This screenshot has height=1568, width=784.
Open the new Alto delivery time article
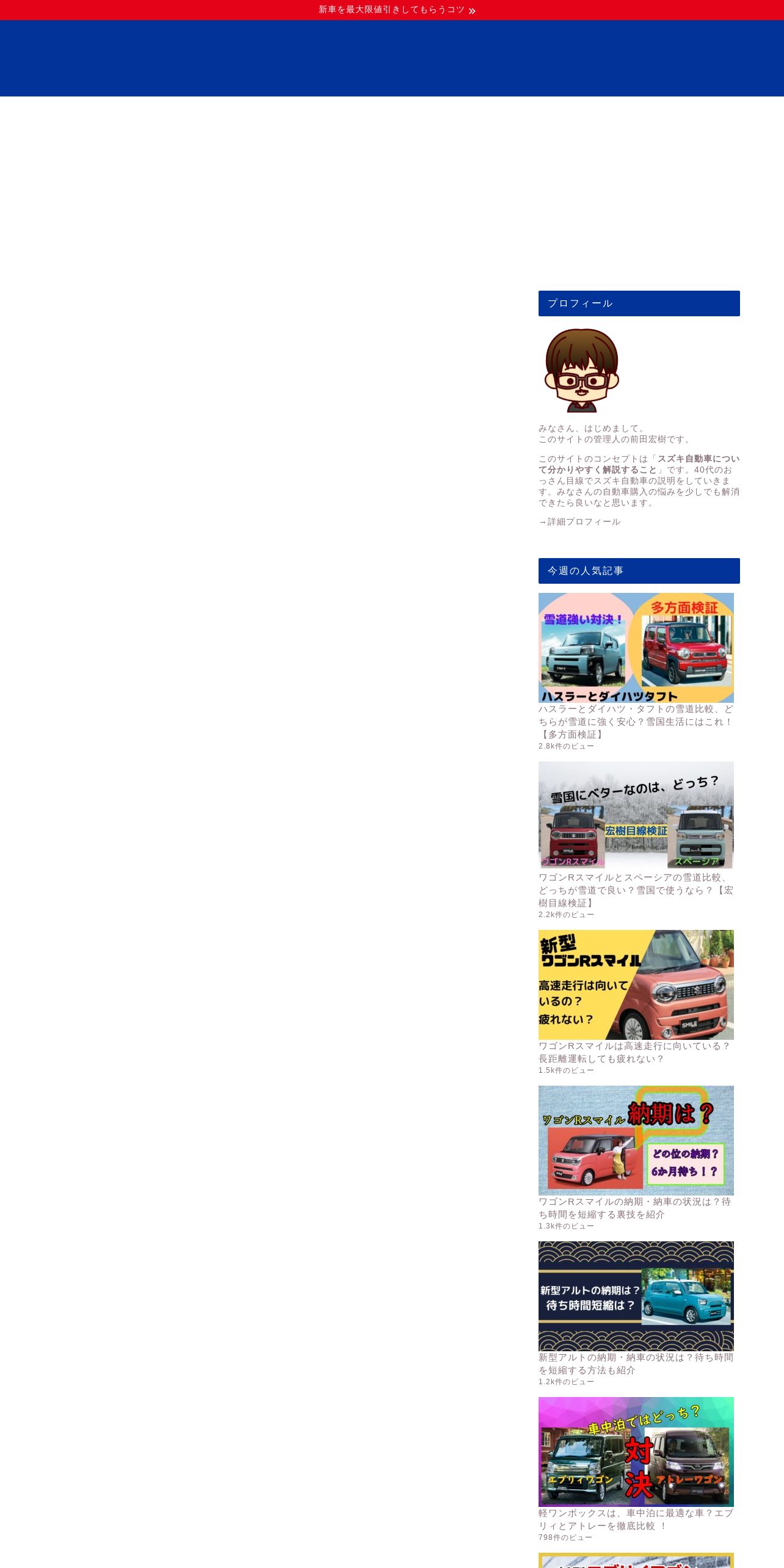tap(636, 1364)
